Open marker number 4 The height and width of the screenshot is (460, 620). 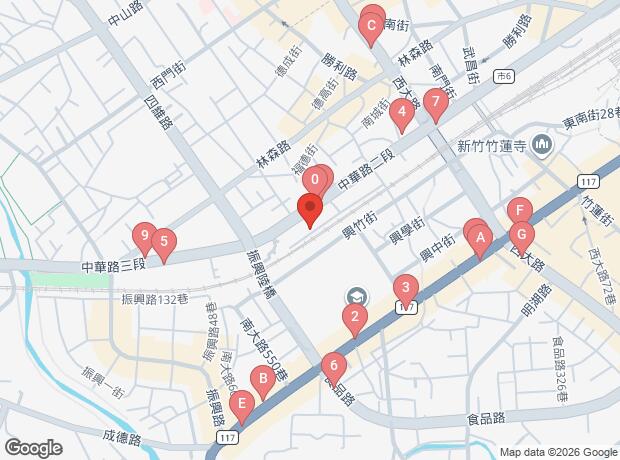pos(402,113)
